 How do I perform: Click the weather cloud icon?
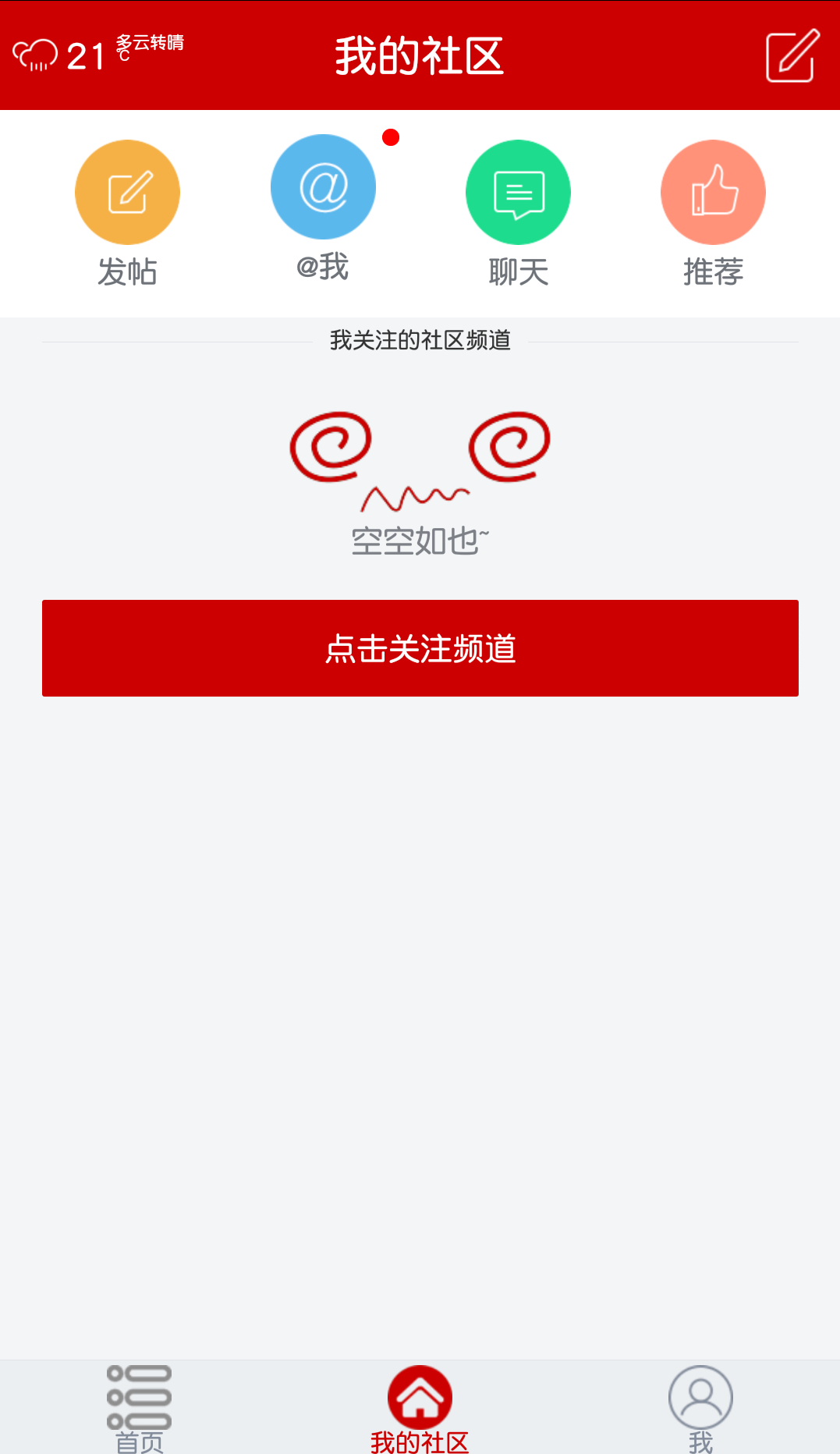click(x=35, y=55)
